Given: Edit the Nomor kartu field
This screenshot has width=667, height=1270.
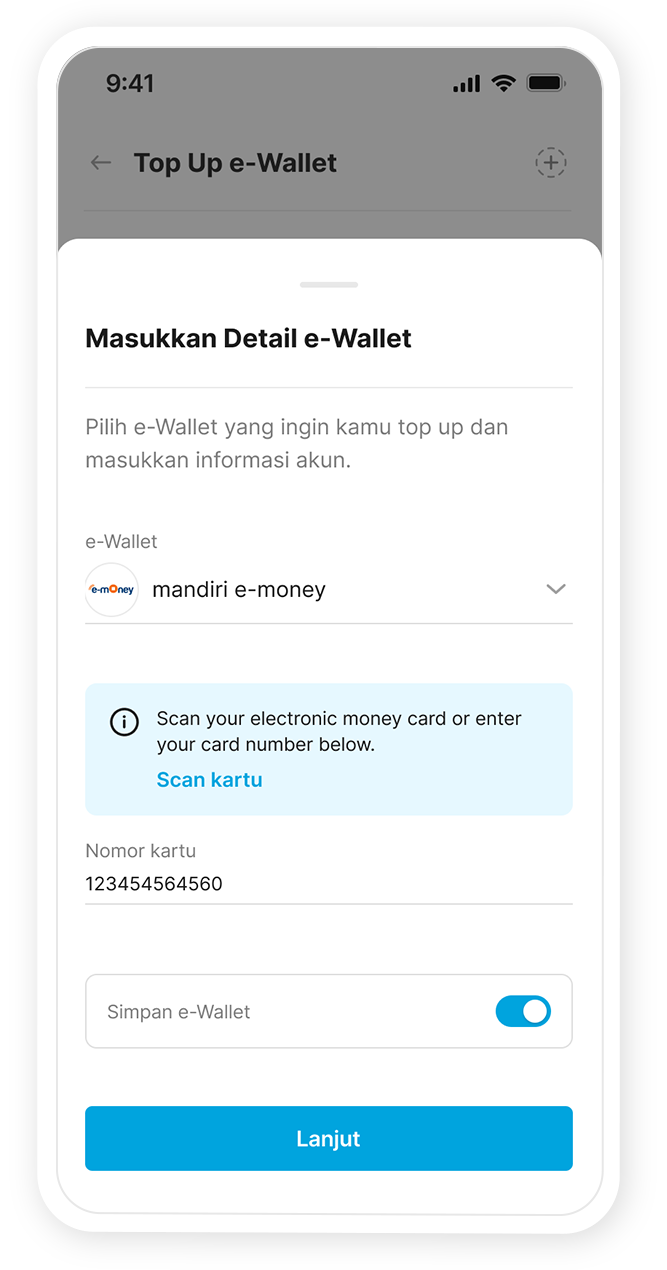Looking at the screenshot, I should pyautogui.click(x=328, y=884).
